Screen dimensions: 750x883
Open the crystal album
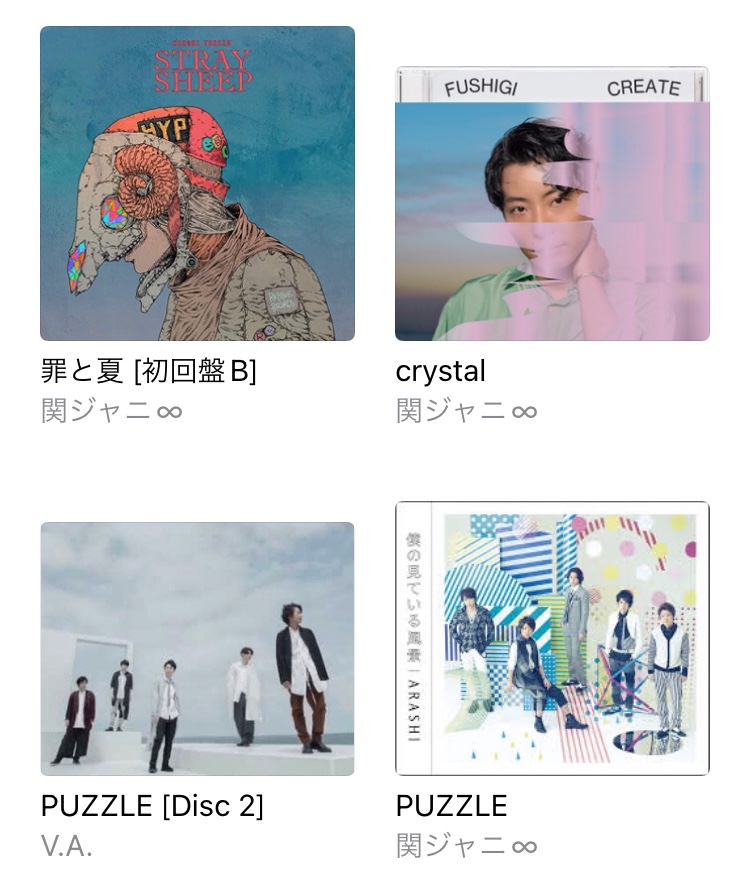point(552,204)
